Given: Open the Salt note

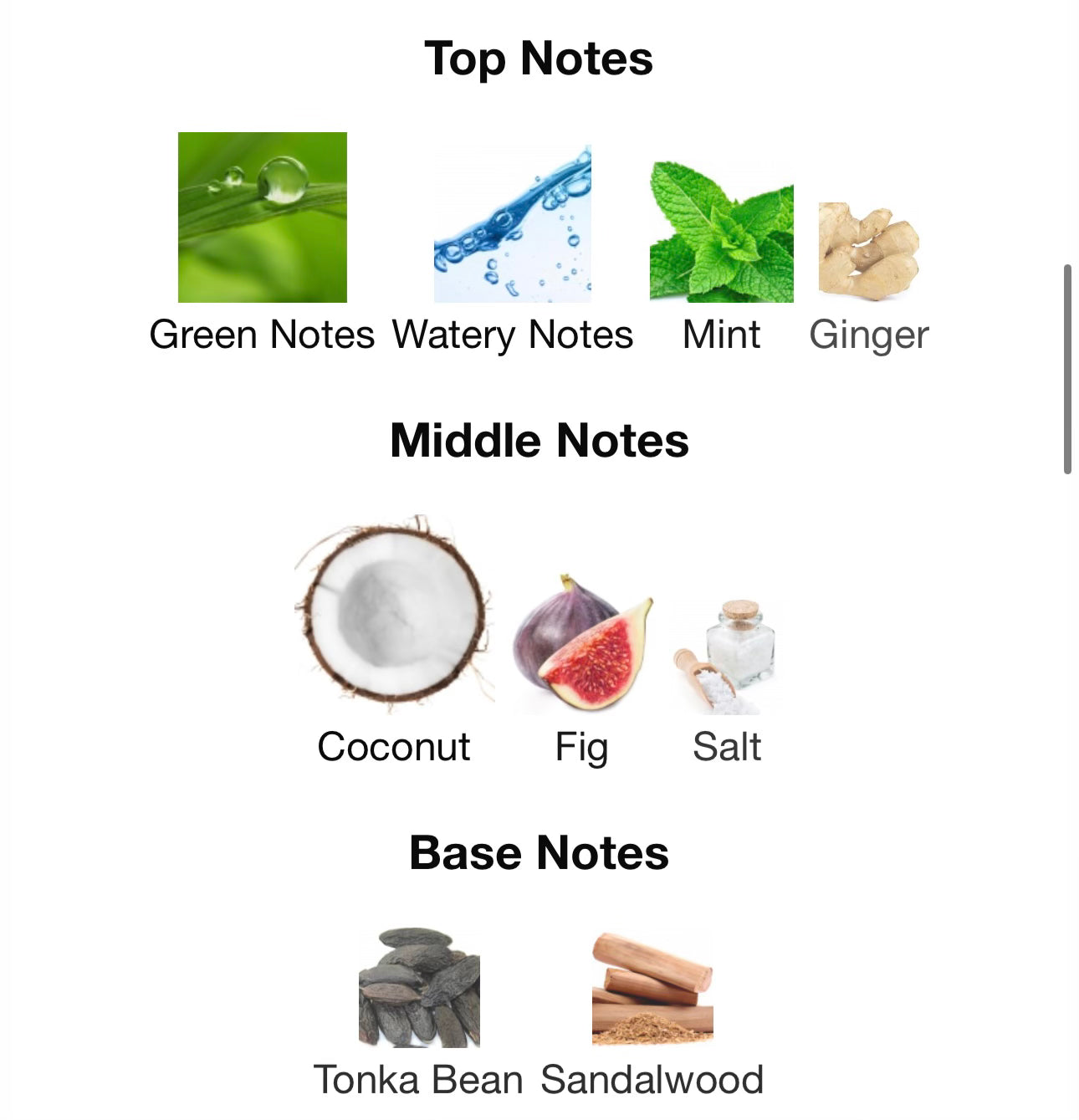Looking at the screenshot, I should coord(726,657).
